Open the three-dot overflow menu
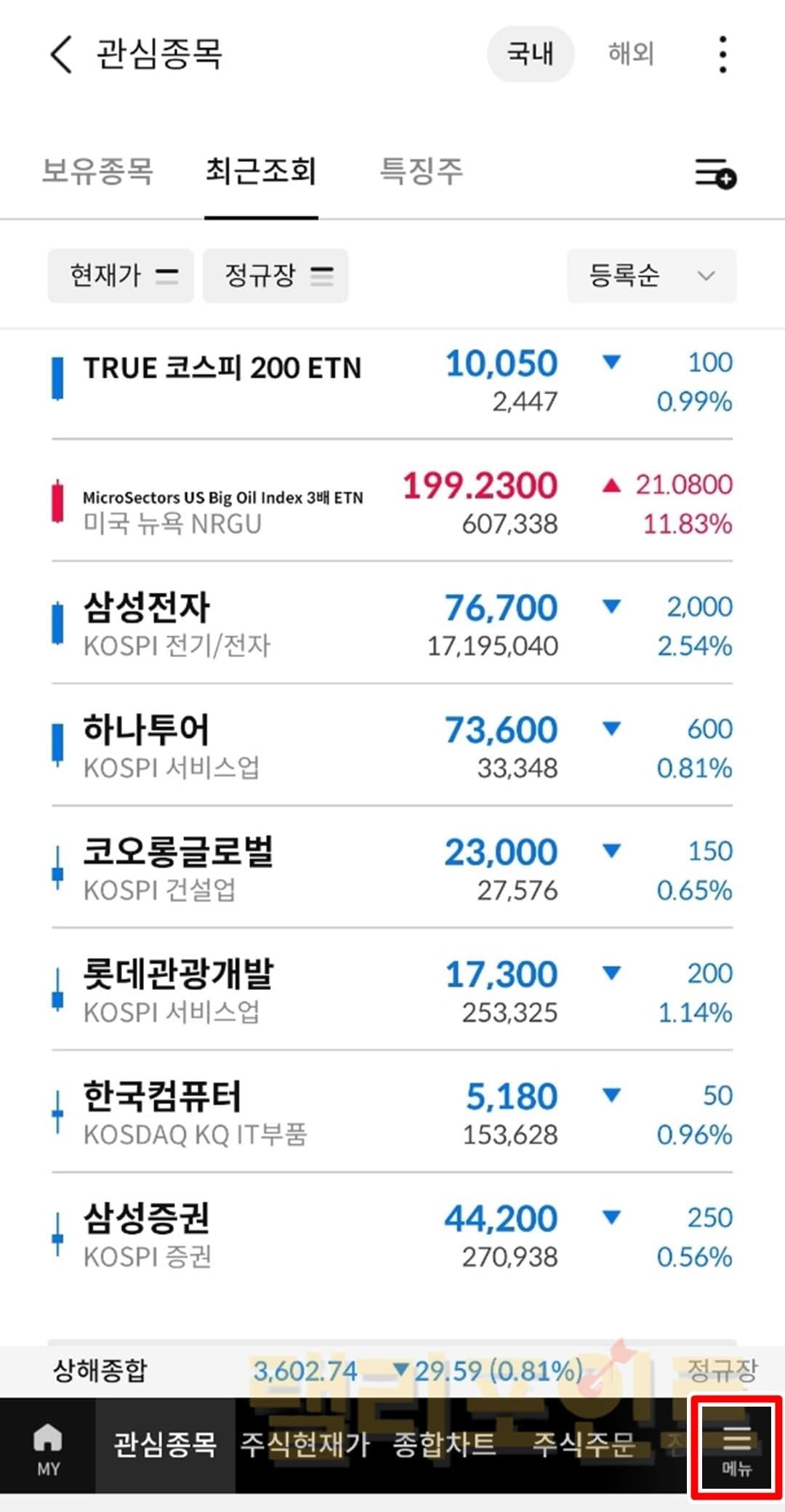This screenshot has height=1512, width=785. 722,55
